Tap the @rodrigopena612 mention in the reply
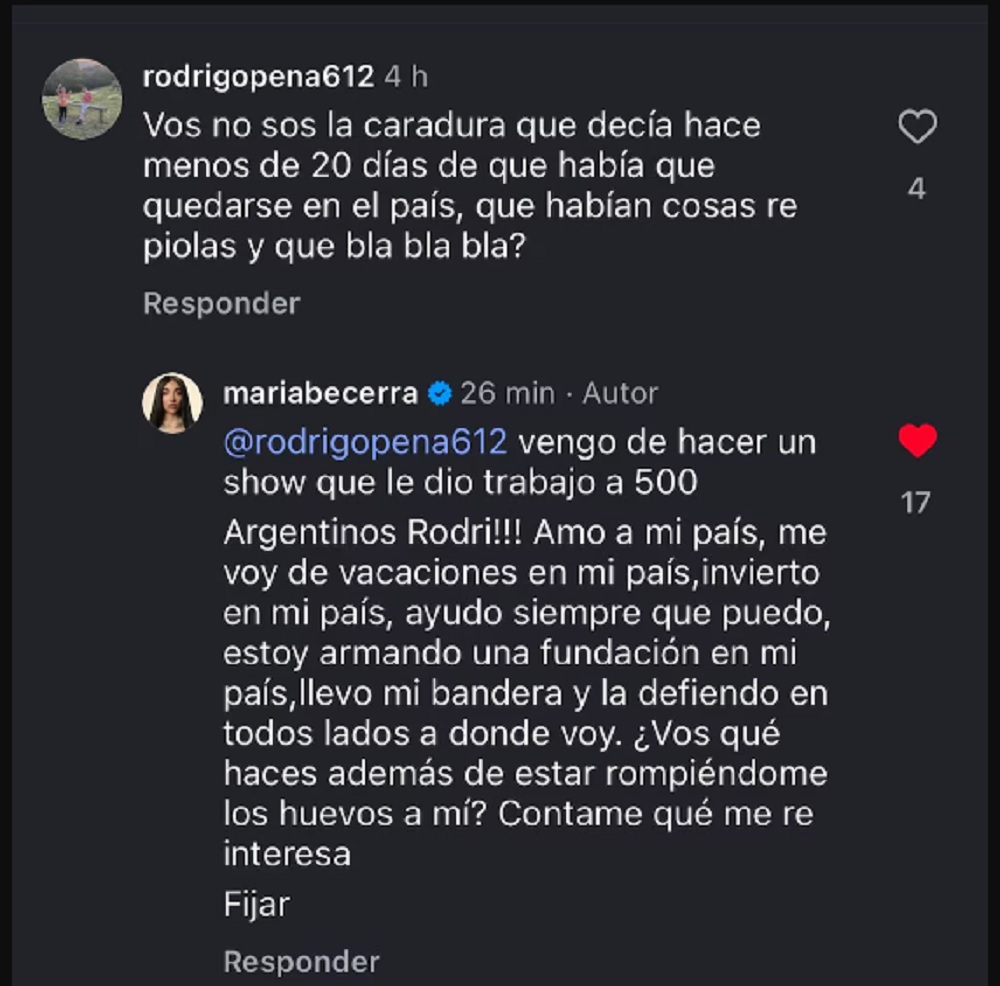This screenshot has width=1000, height=986. click(x=365, y=442)
